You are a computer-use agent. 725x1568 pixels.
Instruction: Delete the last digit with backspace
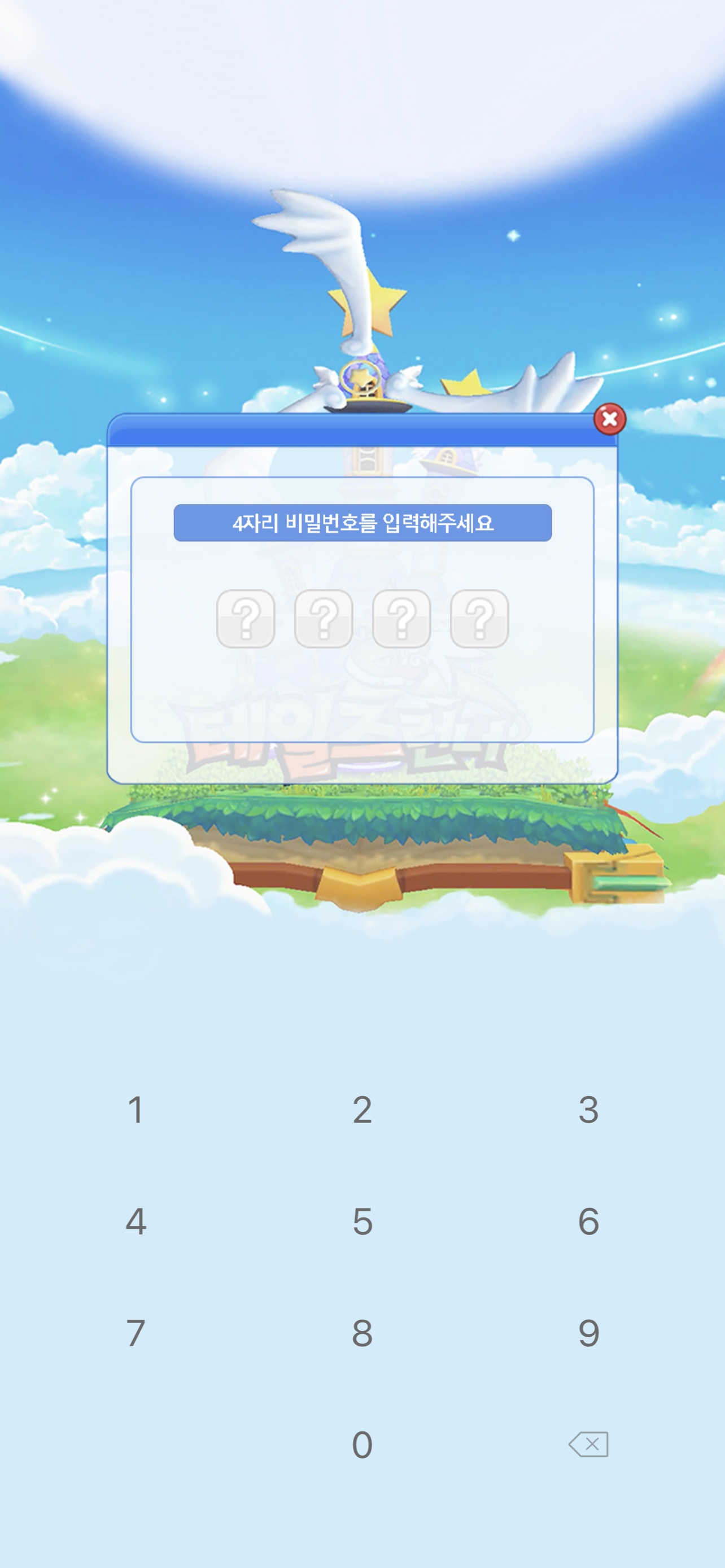pyautogui.click(x=589, y=1444)
